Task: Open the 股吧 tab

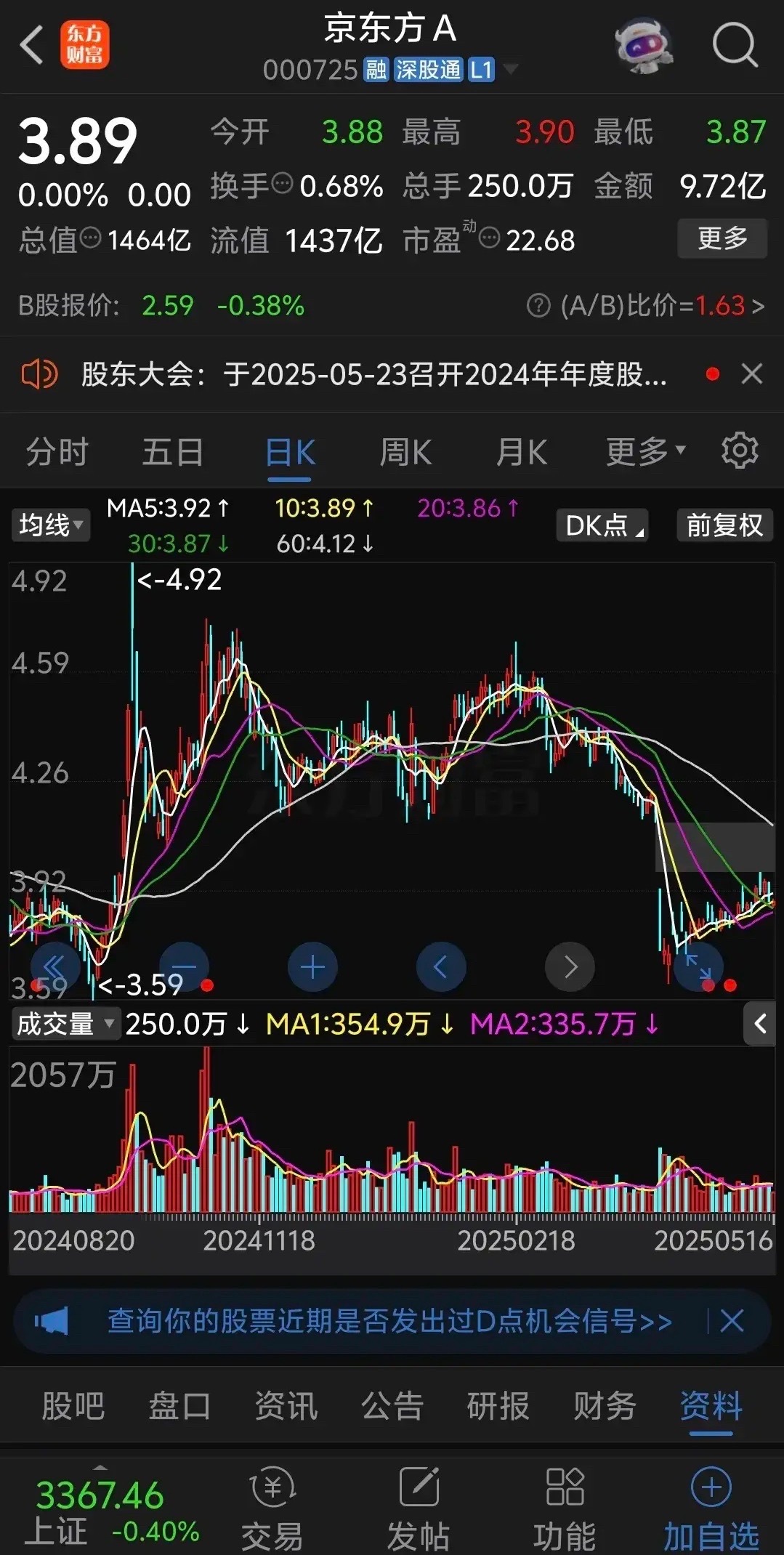Action: click(73, 1405)
